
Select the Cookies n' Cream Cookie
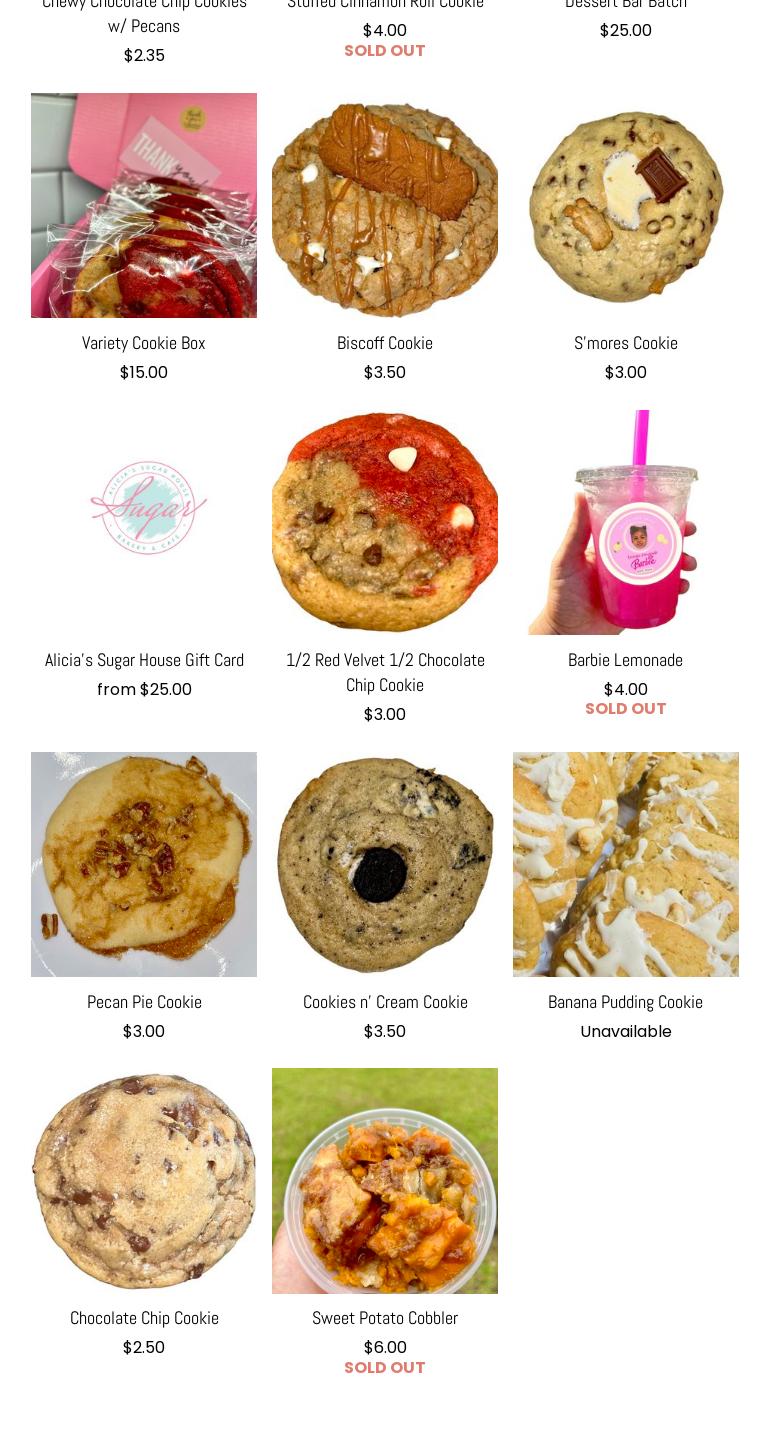pyautogui.click(x=385, y=1002)
